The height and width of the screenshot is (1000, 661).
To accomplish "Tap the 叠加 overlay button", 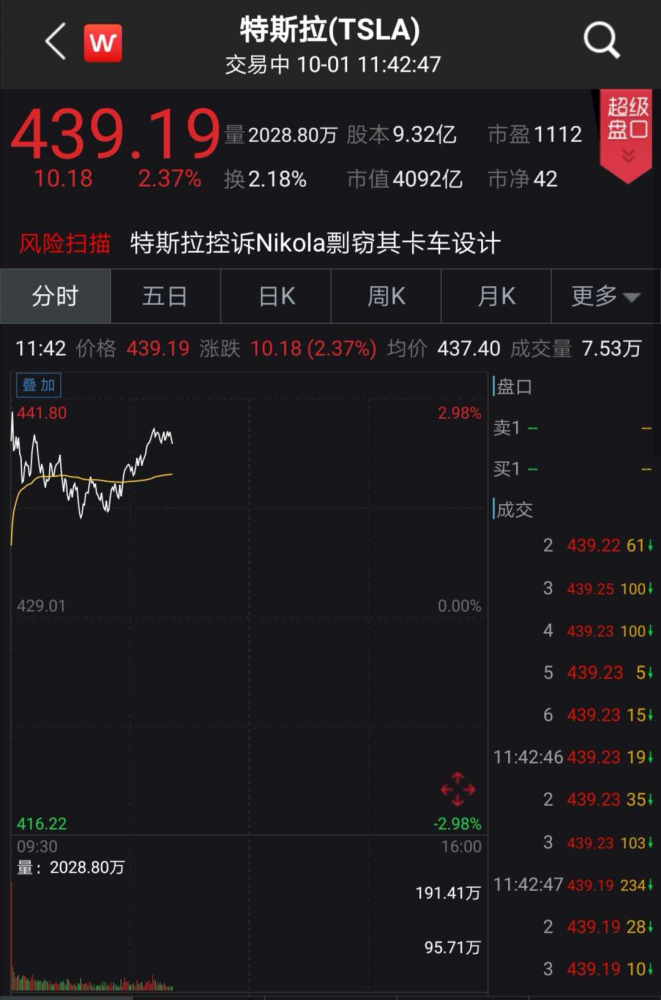I will point(36,385).
